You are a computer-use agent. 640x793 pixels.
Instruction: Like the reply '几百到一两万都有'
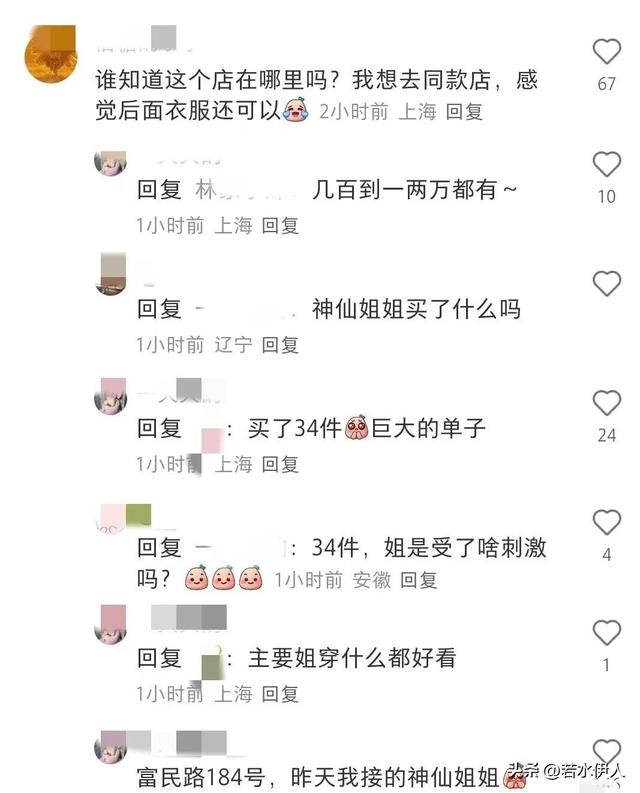click(x=606, y=164)
